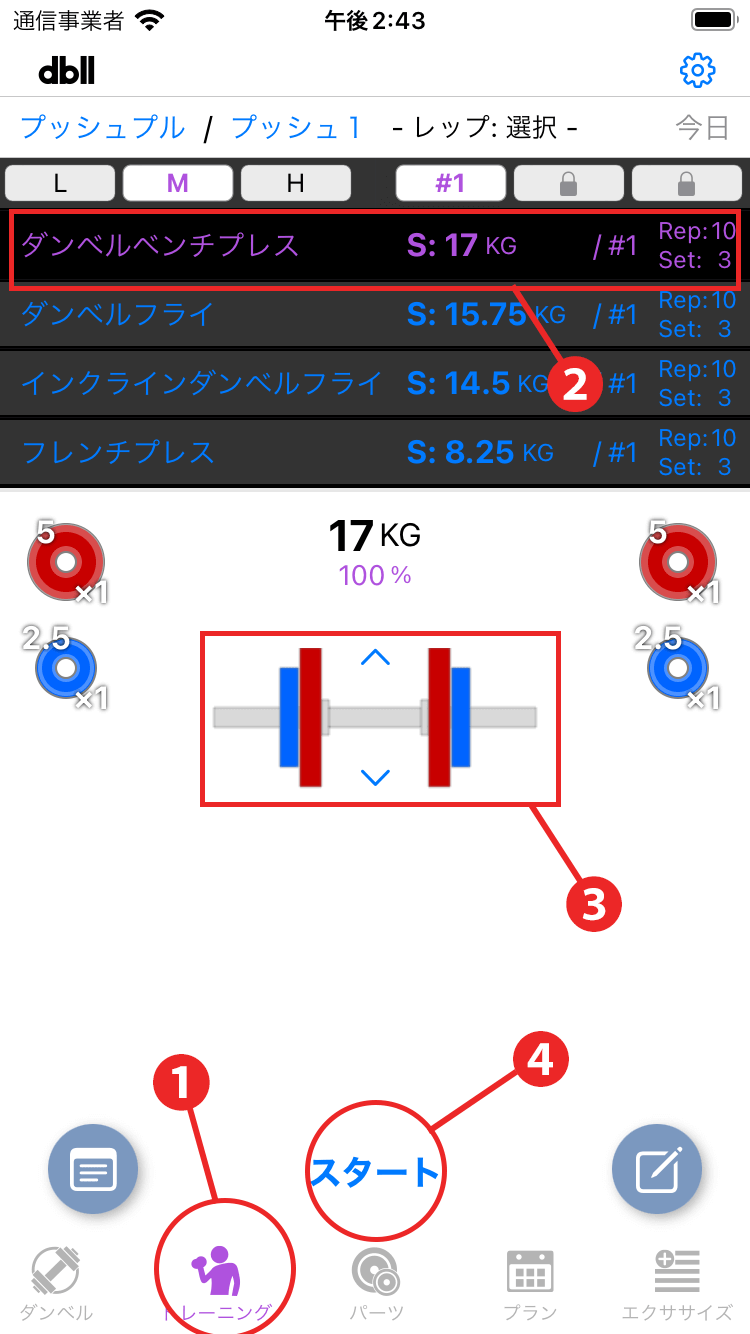The height and width of the screenshot is (1334, 750).
Task: Switch to the パーツ tab
Action: click(376, 1285)
